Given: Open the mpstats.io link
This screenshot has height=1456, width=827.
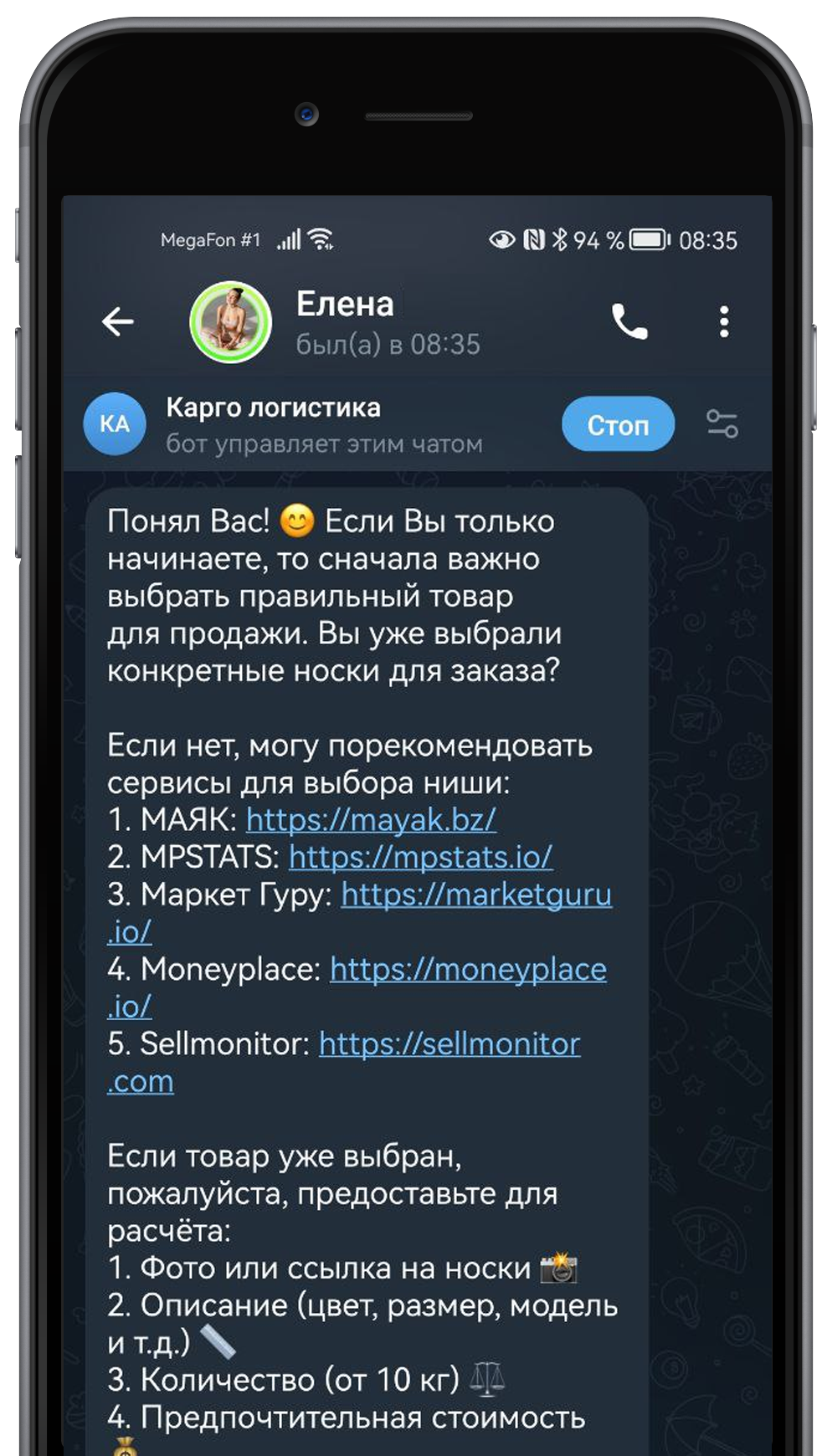Looking at the screenshot, I should [420, 858].
